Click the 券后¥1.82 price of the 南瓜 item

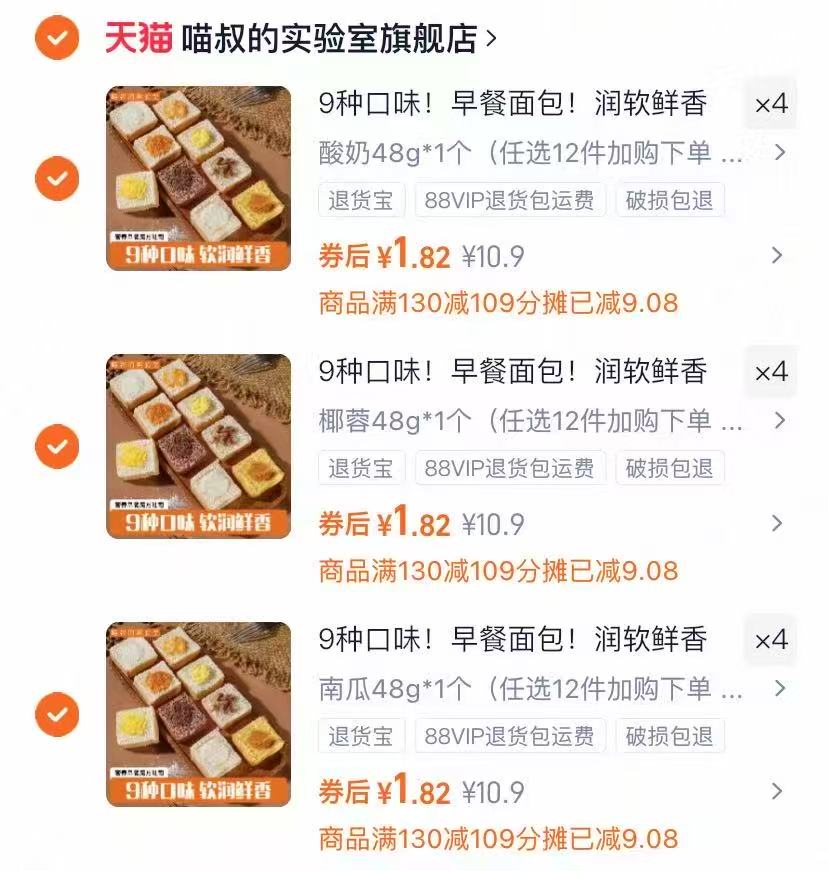[390, 790]
